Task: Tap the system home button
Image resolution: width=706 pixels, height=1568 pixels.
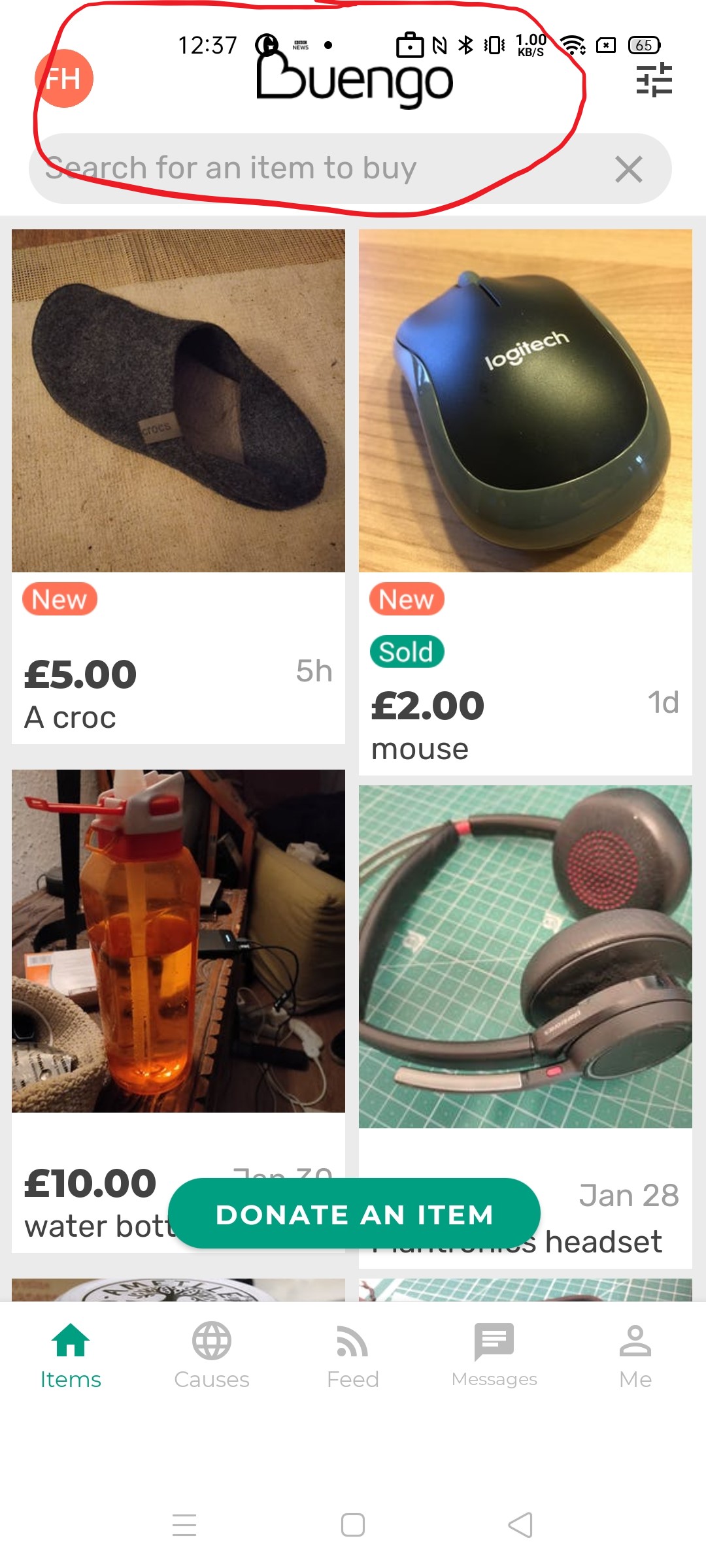Action: tap(353, 1525)
